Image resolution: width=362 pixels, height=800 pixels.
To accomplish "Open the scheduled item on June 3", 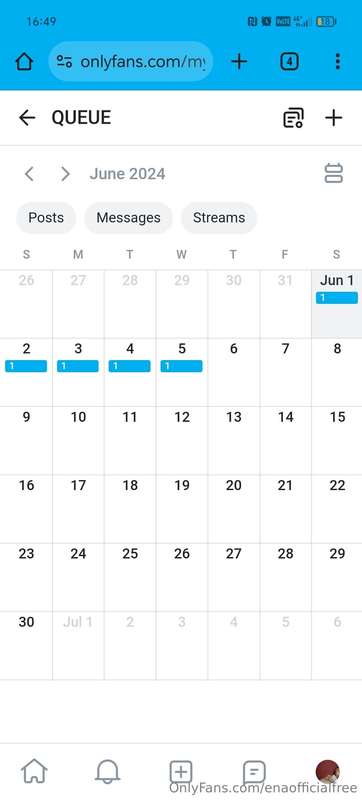I will [x=77, y=366].
